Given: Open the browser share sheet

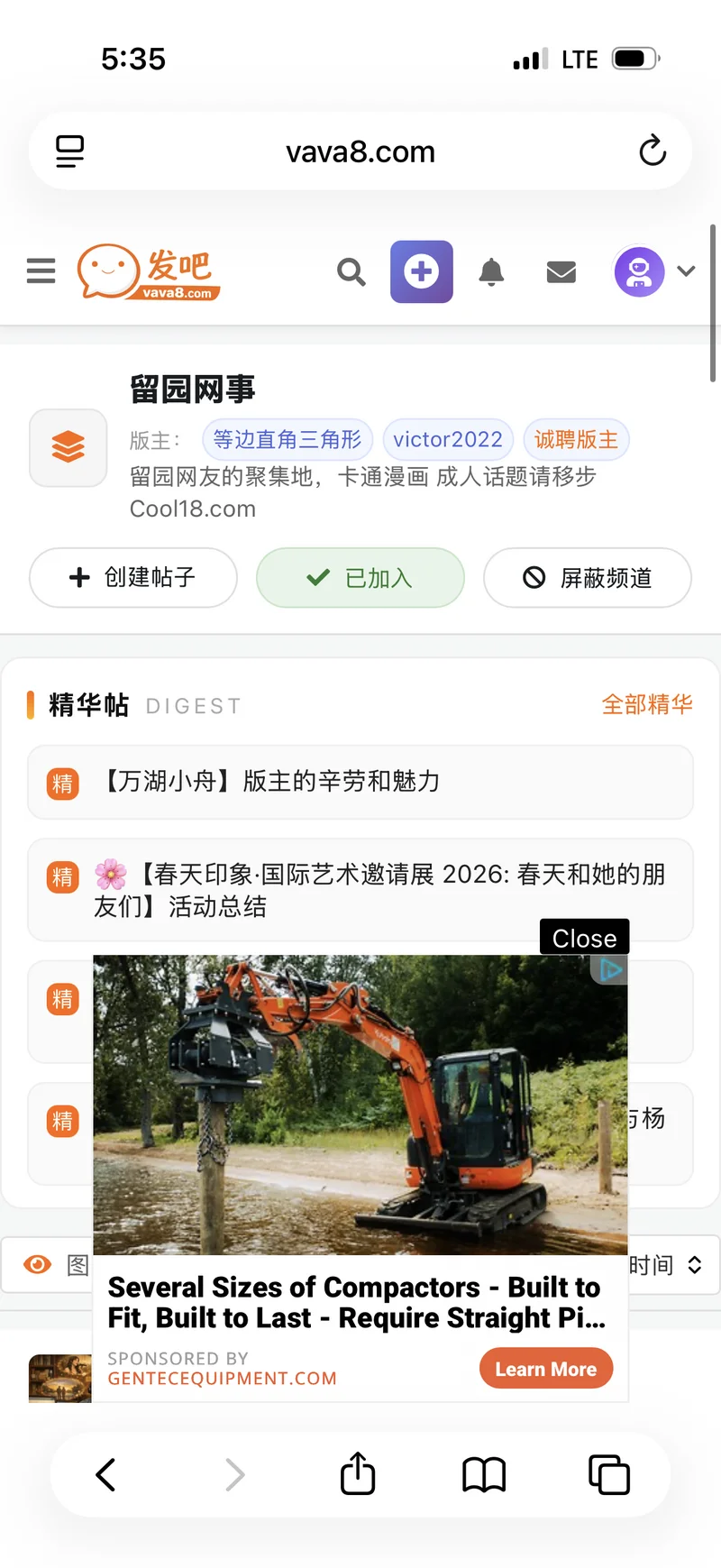Looking at the screenshot, I should pyautogui.click(x=358, y=1475).
